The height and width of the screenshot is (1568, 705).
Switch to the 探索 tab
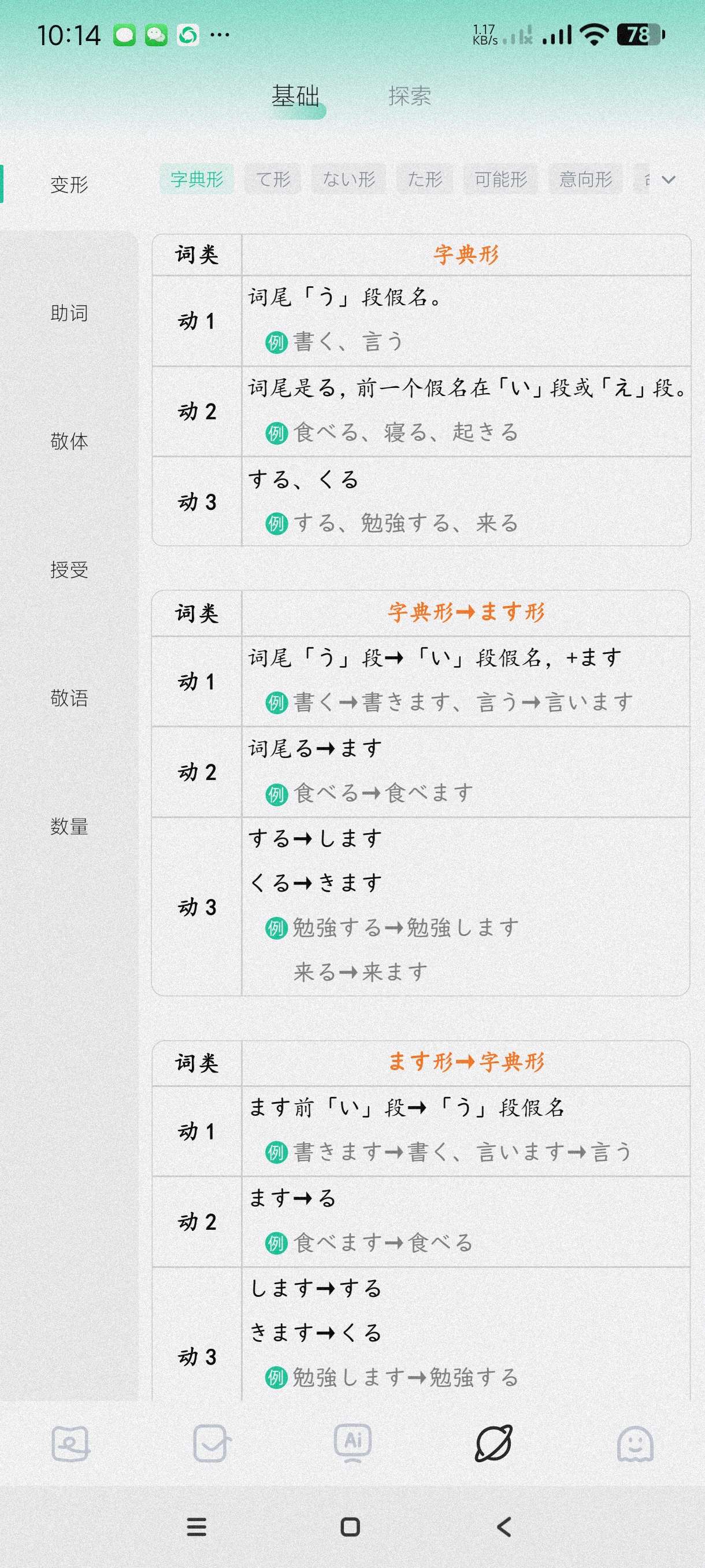click(x=409, y=96)
